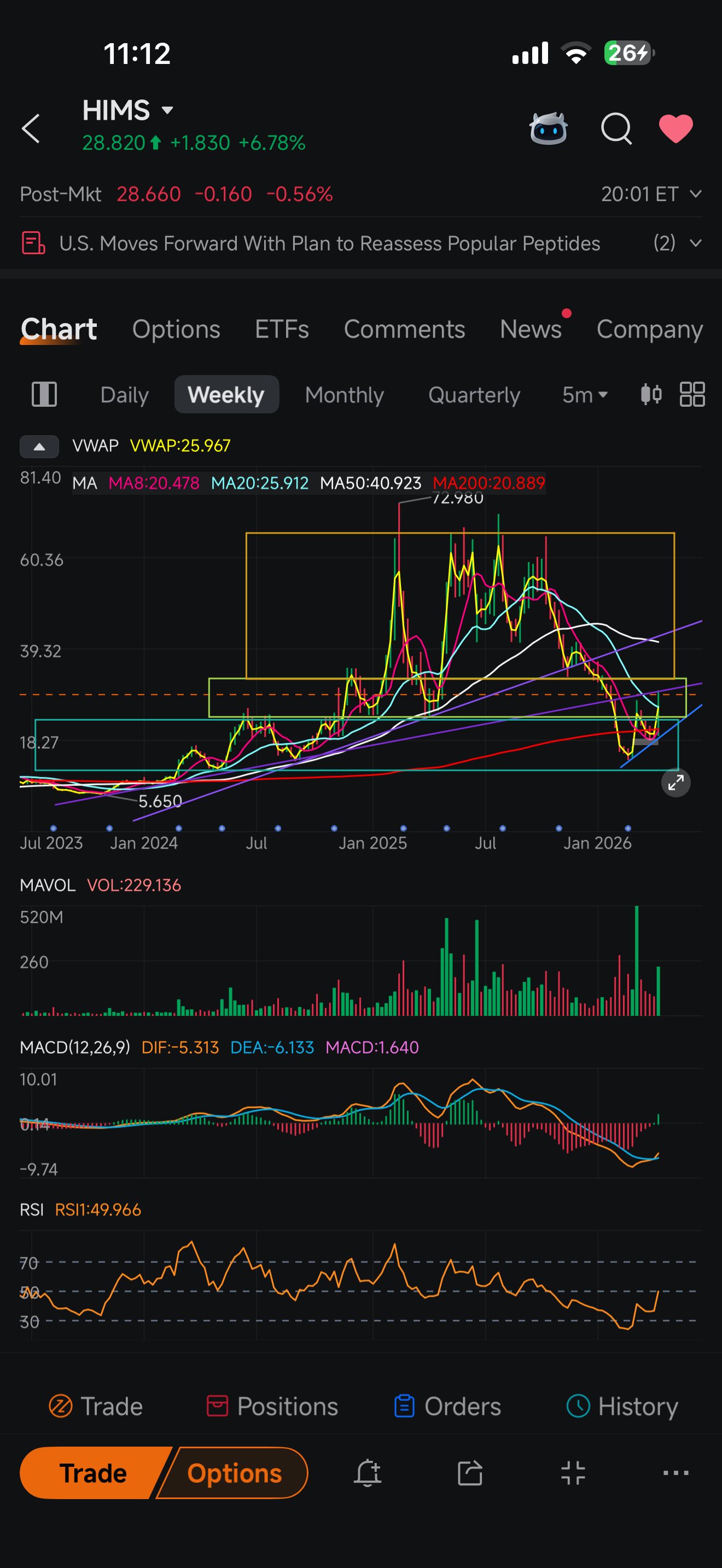
Task: Expand the Post-Mkt quote details
Action: click(x=695, y=194)
